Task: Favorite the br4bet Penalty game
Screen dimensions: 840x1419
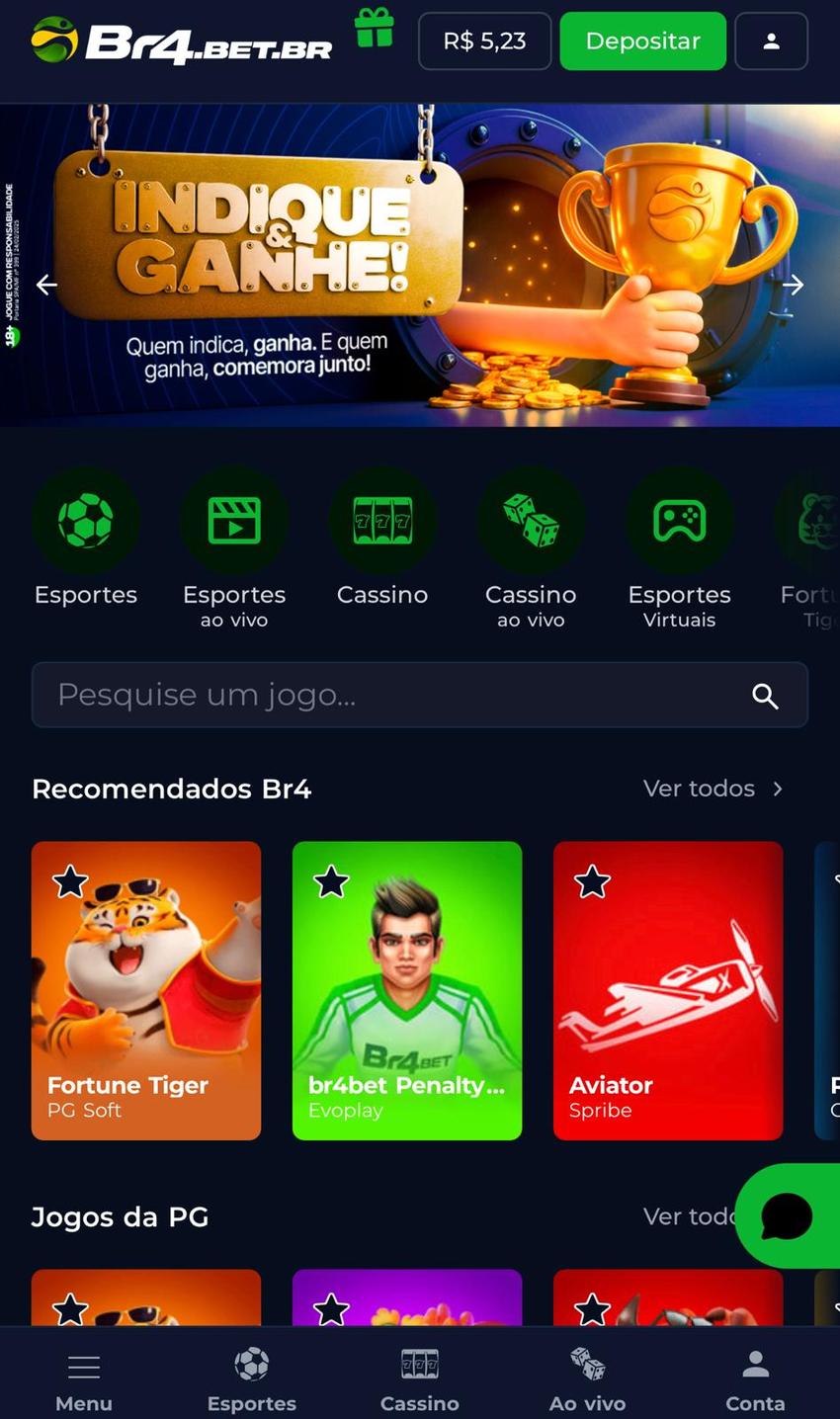Action: [331, 881]
